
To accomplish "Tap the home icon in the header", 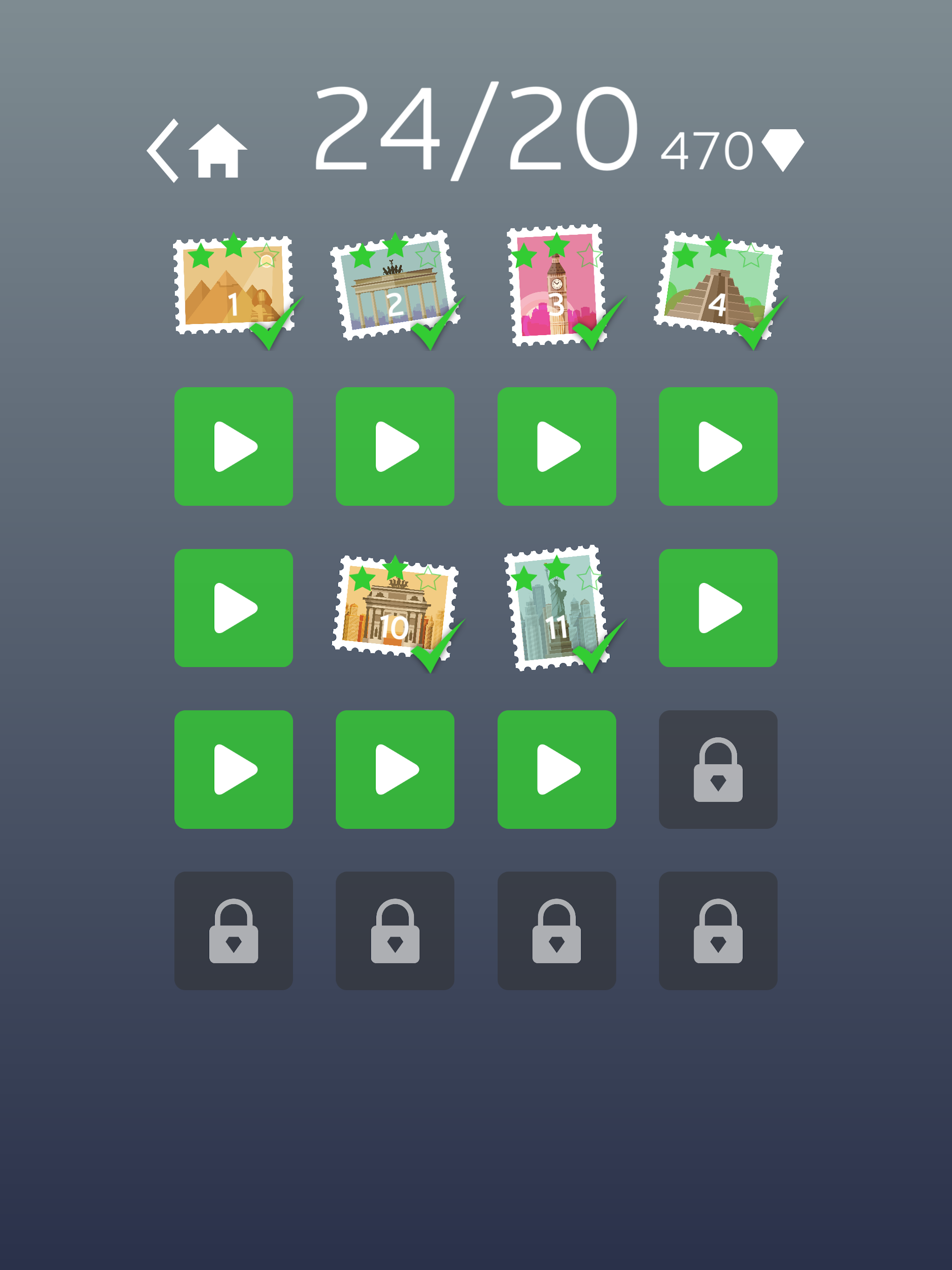I will click(x=218, y=152).
